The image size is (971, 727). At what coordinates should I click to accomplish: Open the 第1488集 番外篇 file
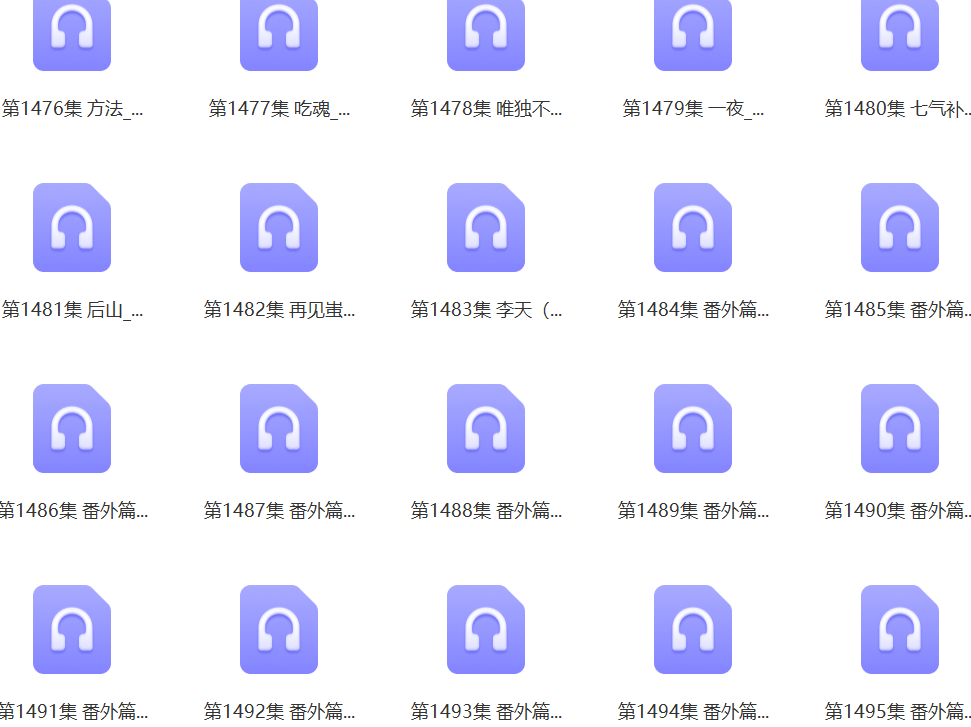pos(486,429)
